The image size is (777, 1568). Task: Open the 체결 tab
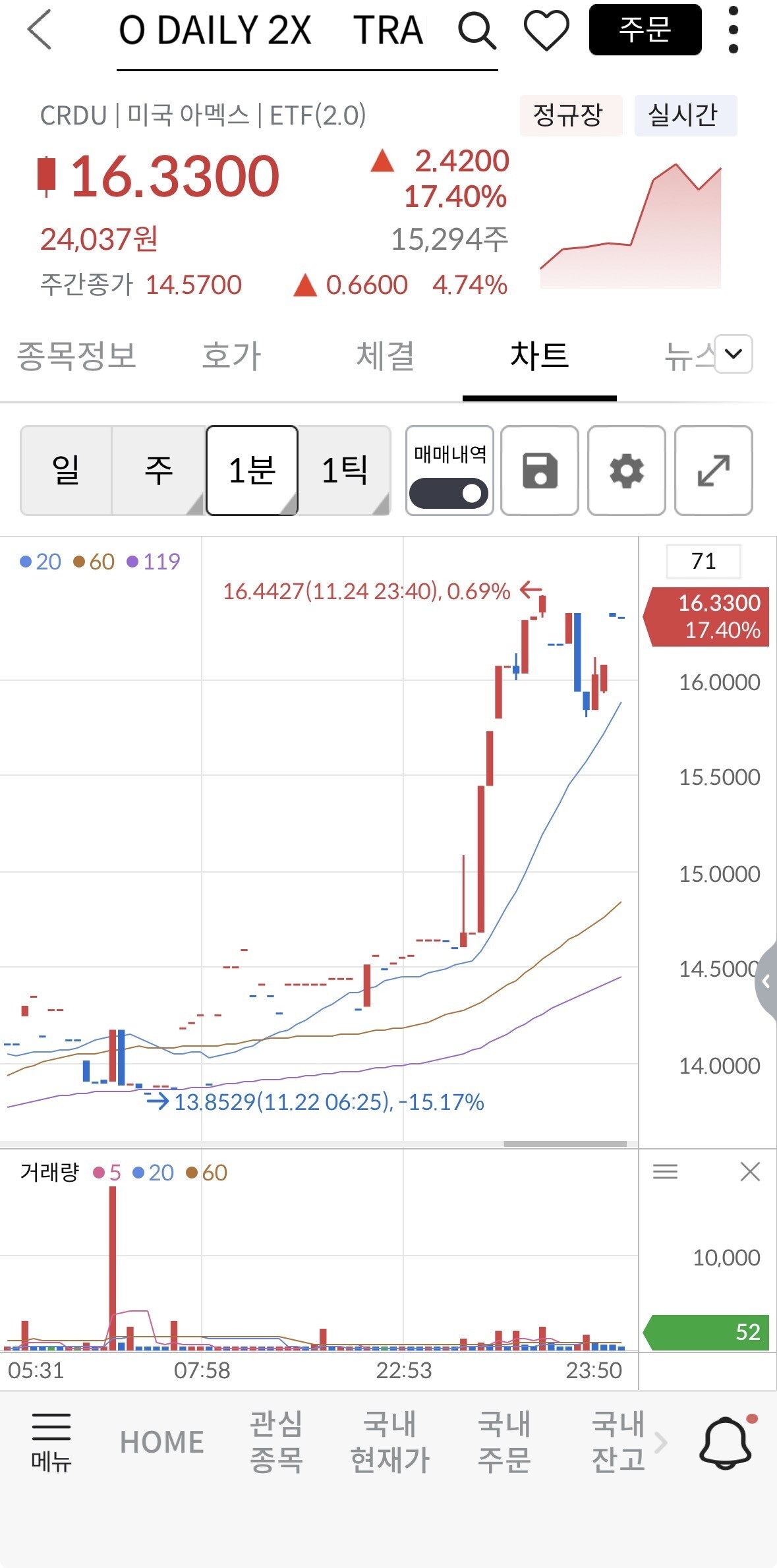coord(386,356)
